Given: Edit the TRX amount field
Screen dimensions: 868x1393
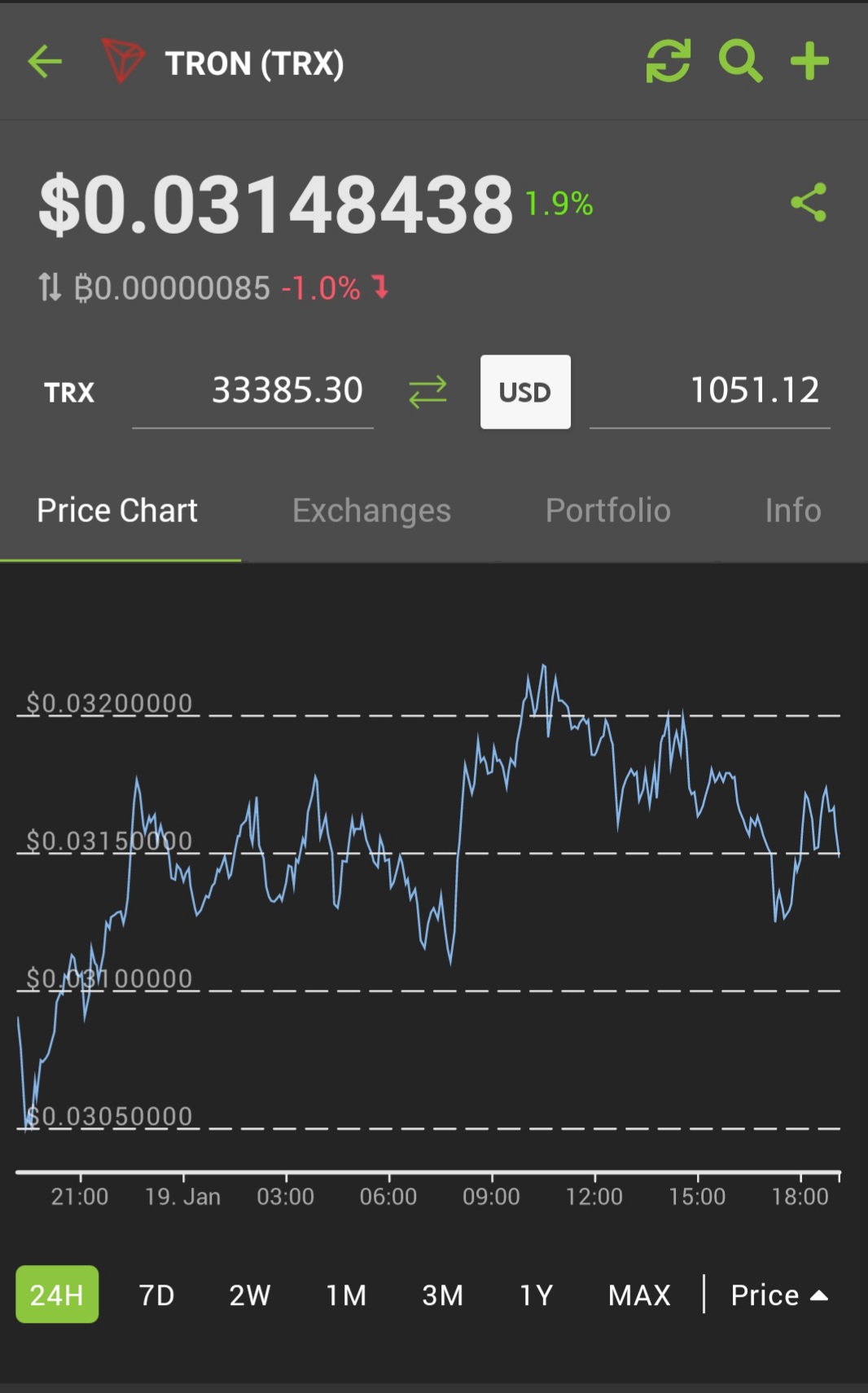Looking at the screenshot, I should tap(253, 391).
